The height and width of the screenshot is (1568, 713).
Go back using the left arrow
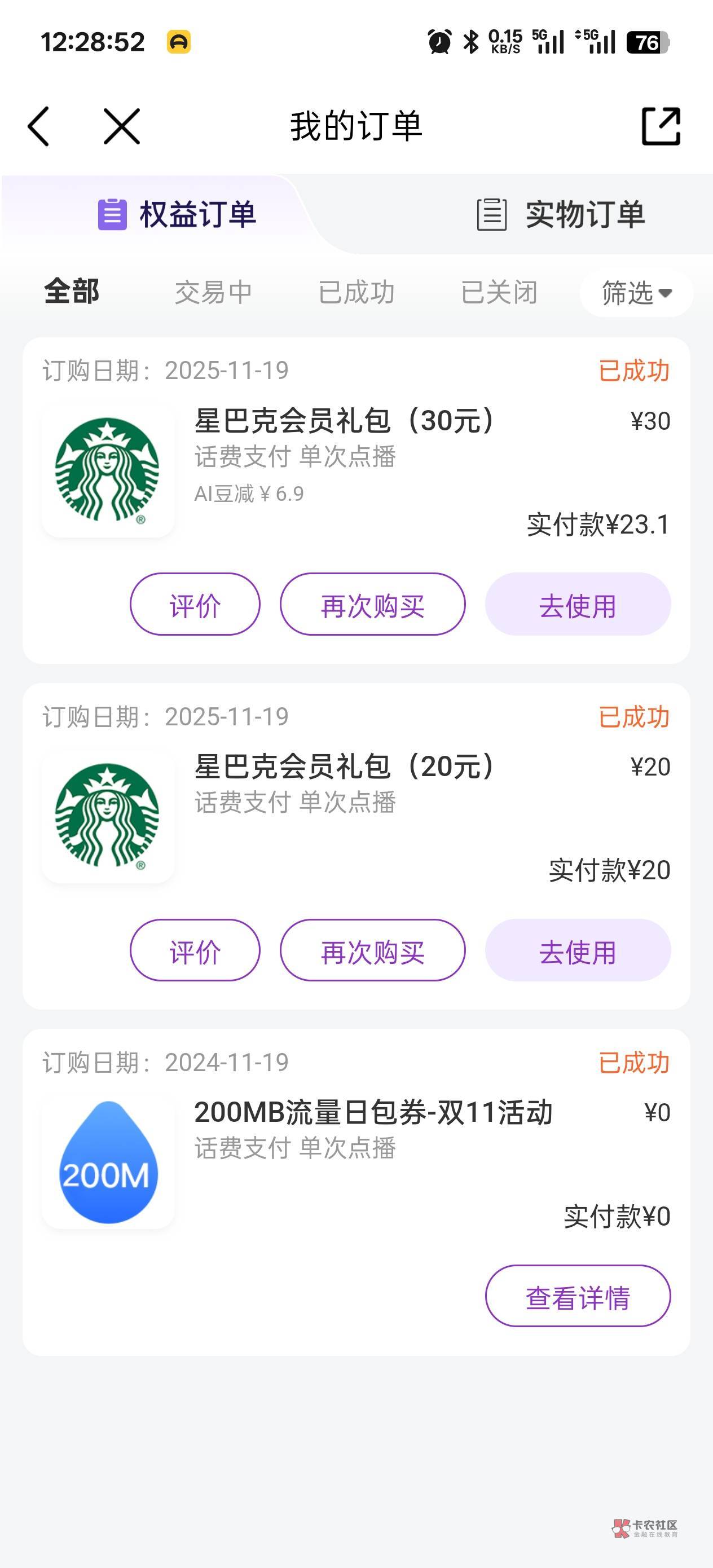click(x=38, y=126)
